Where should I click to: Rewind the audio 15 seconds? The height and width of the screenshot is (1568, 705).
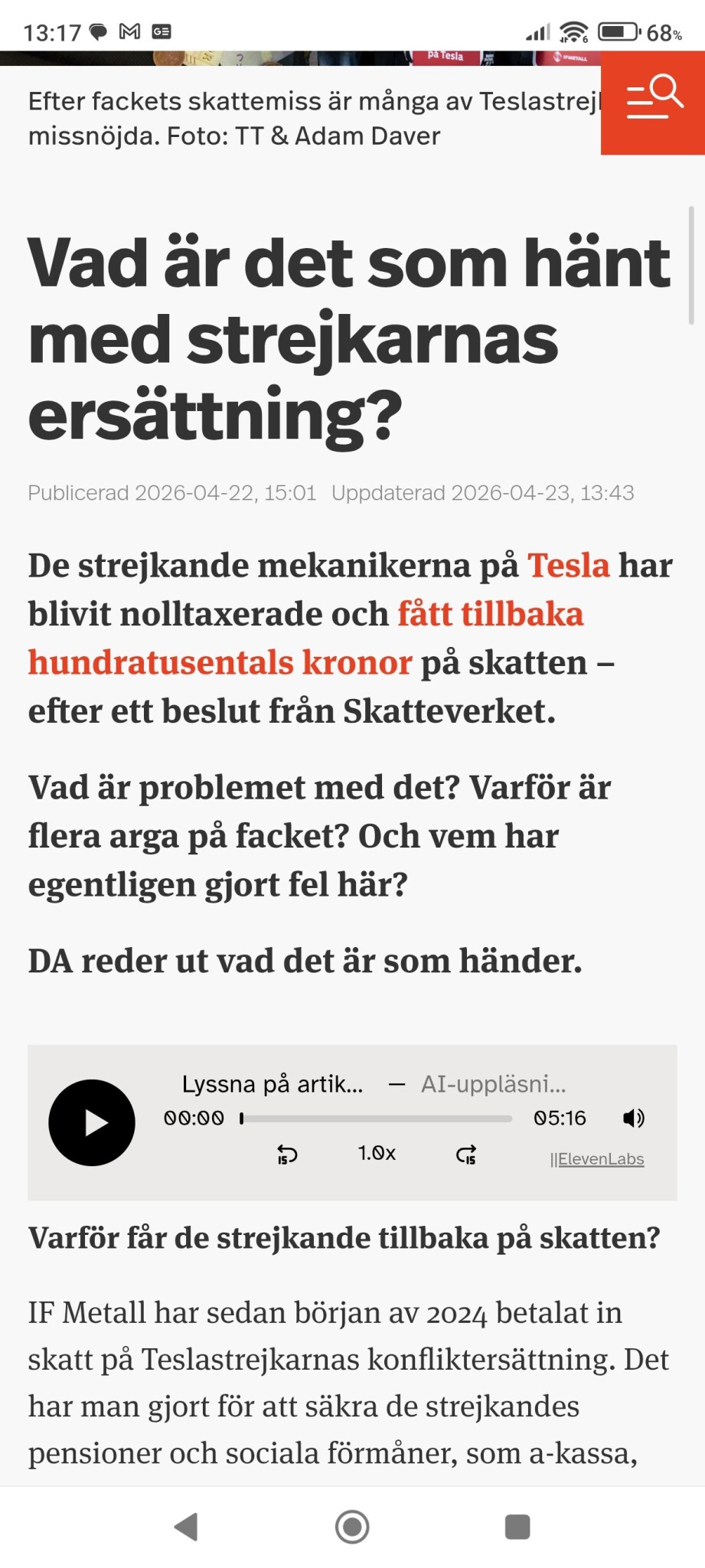point(287,1154)
